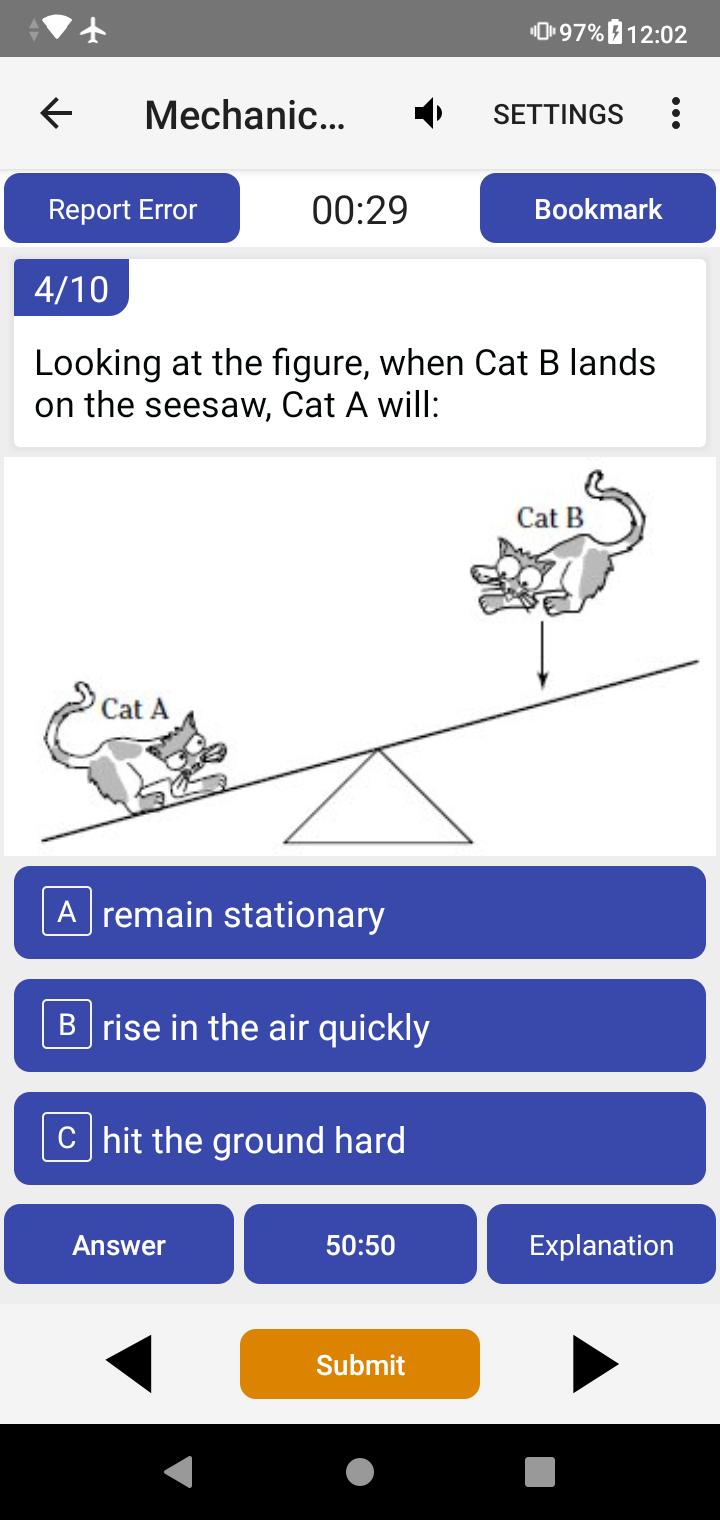Open SETTINGS from the app bar

[558, 114]
